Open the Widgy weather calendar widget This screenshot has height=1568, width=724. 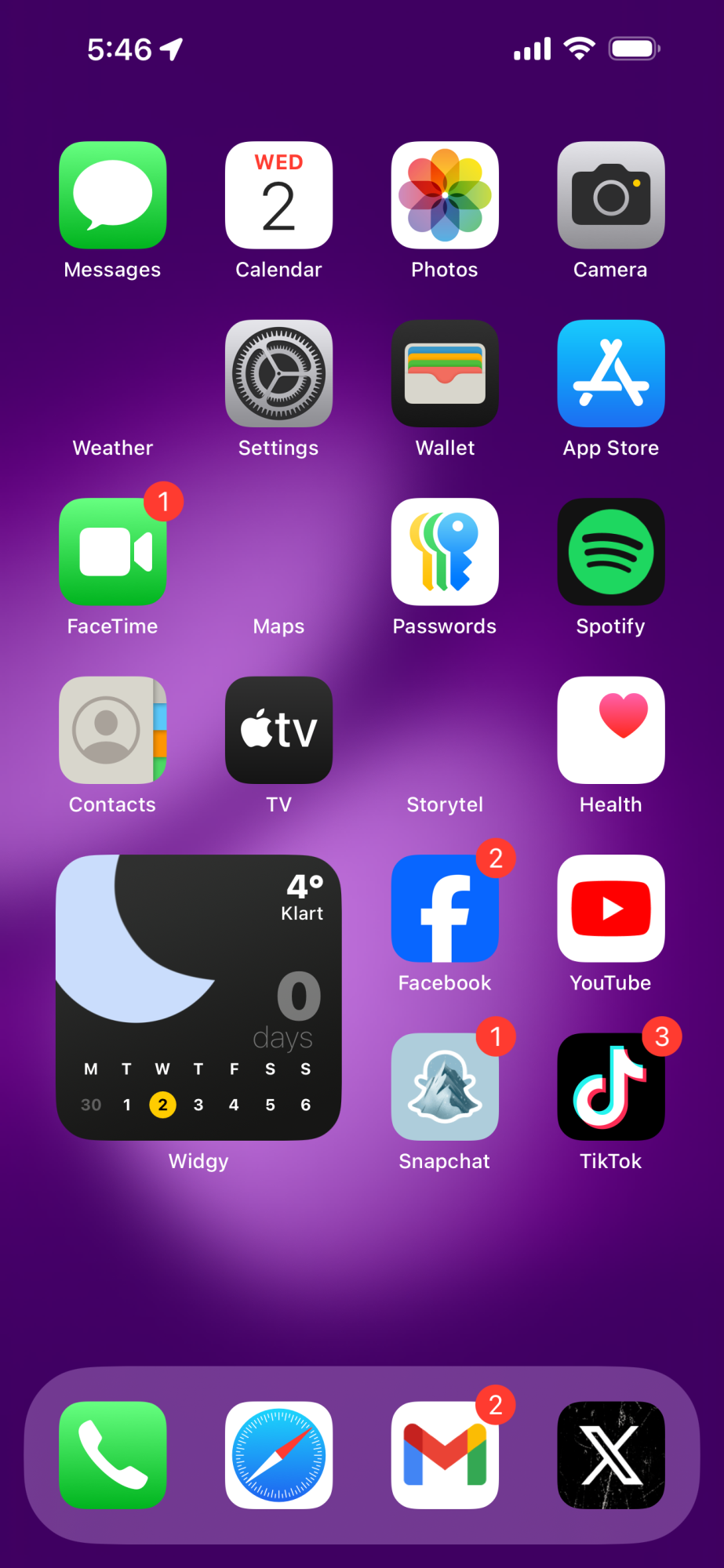[x=198, y=997]
